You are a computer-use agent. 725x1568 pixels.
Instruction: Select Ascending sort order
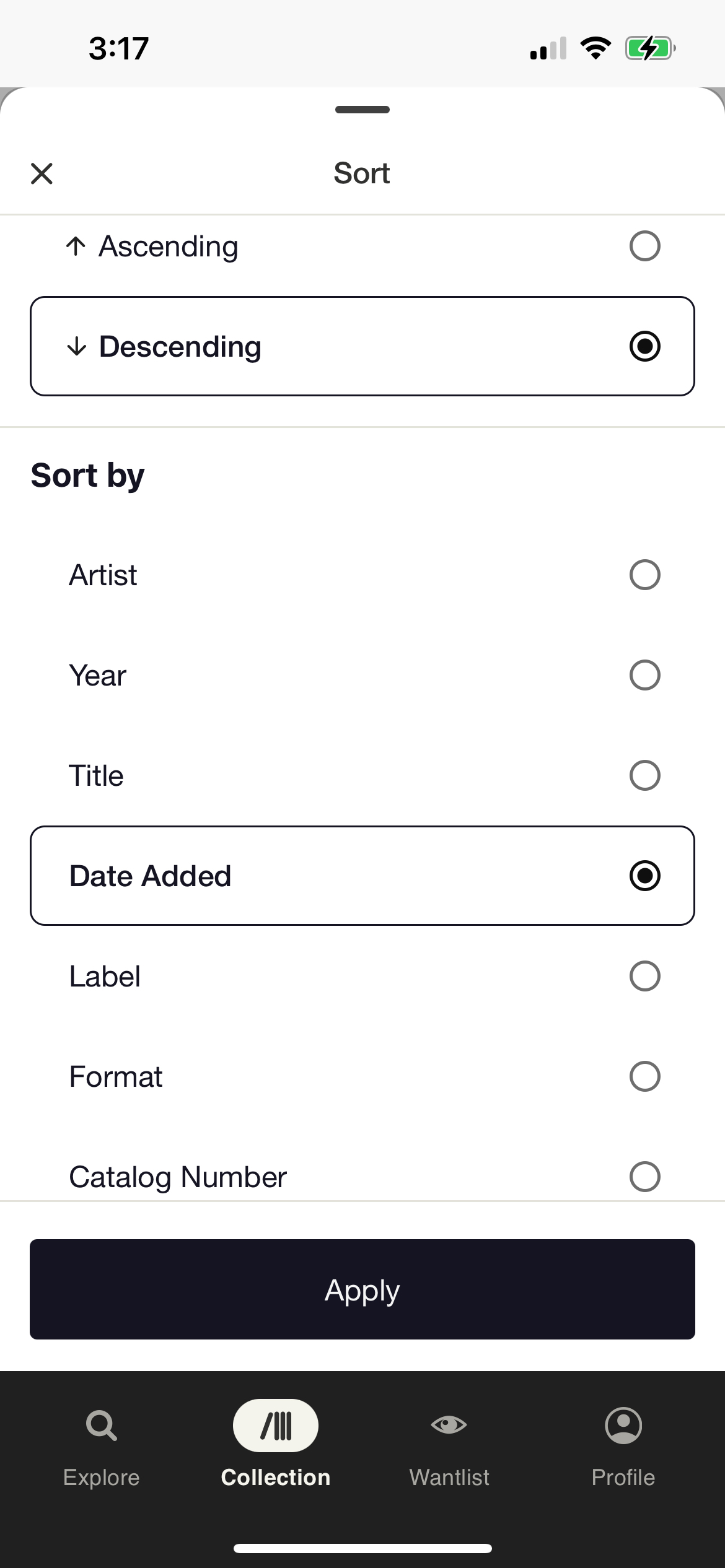point(362,246)
